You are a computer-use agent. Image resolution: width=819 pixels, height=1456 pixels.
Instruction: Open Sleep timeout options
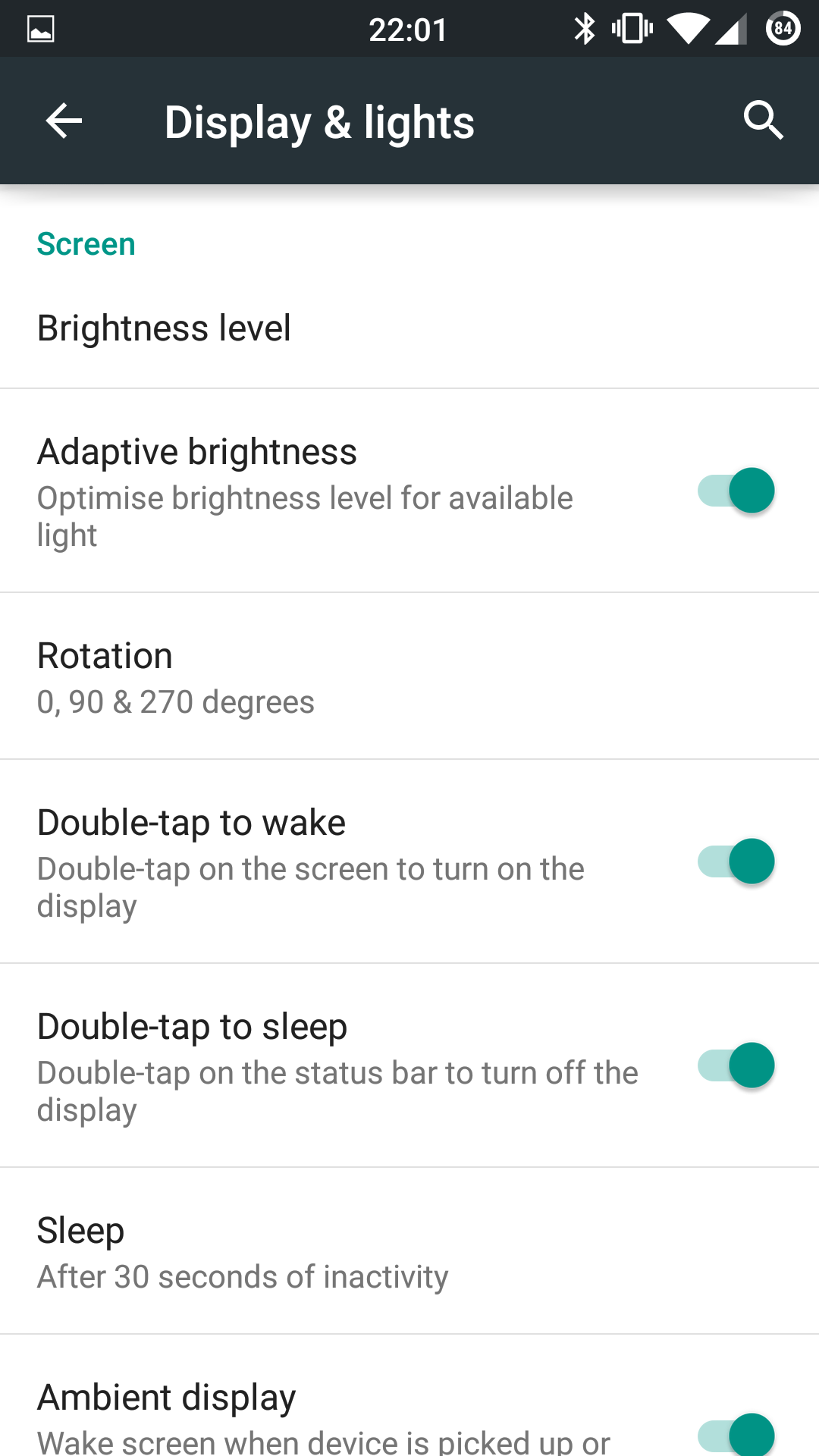[243, 1253]
